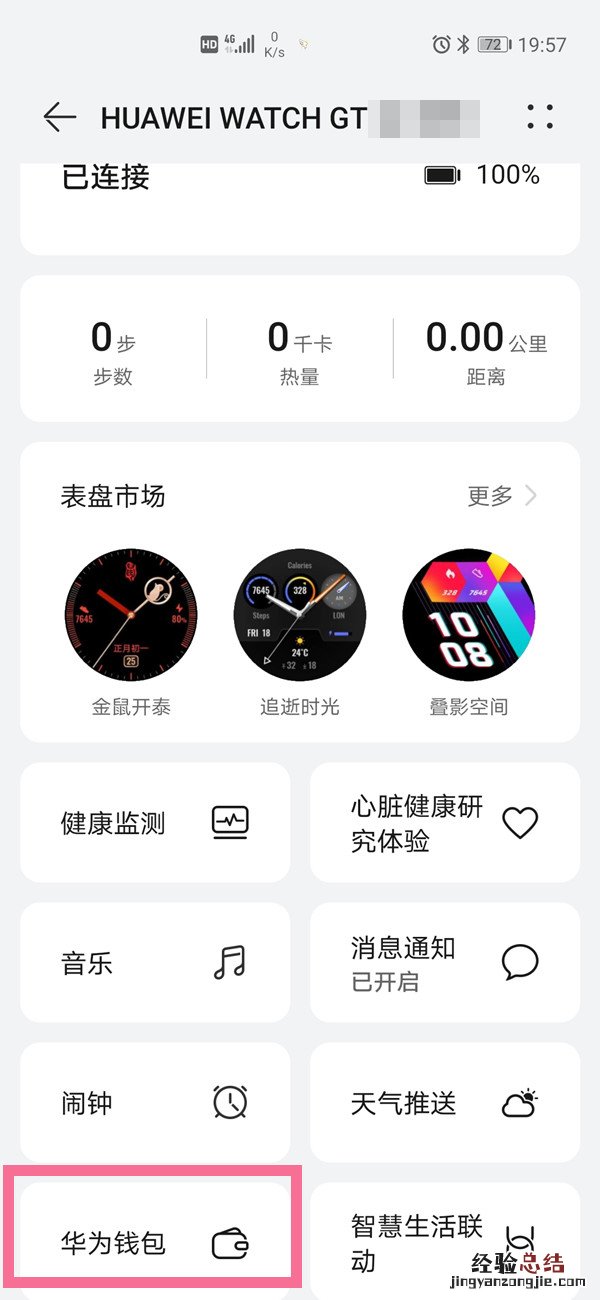Select the 叠影空间 watch face
The width and height of the screenshot is (600, 1300).
pyautogui.click(x=469, y=614)
